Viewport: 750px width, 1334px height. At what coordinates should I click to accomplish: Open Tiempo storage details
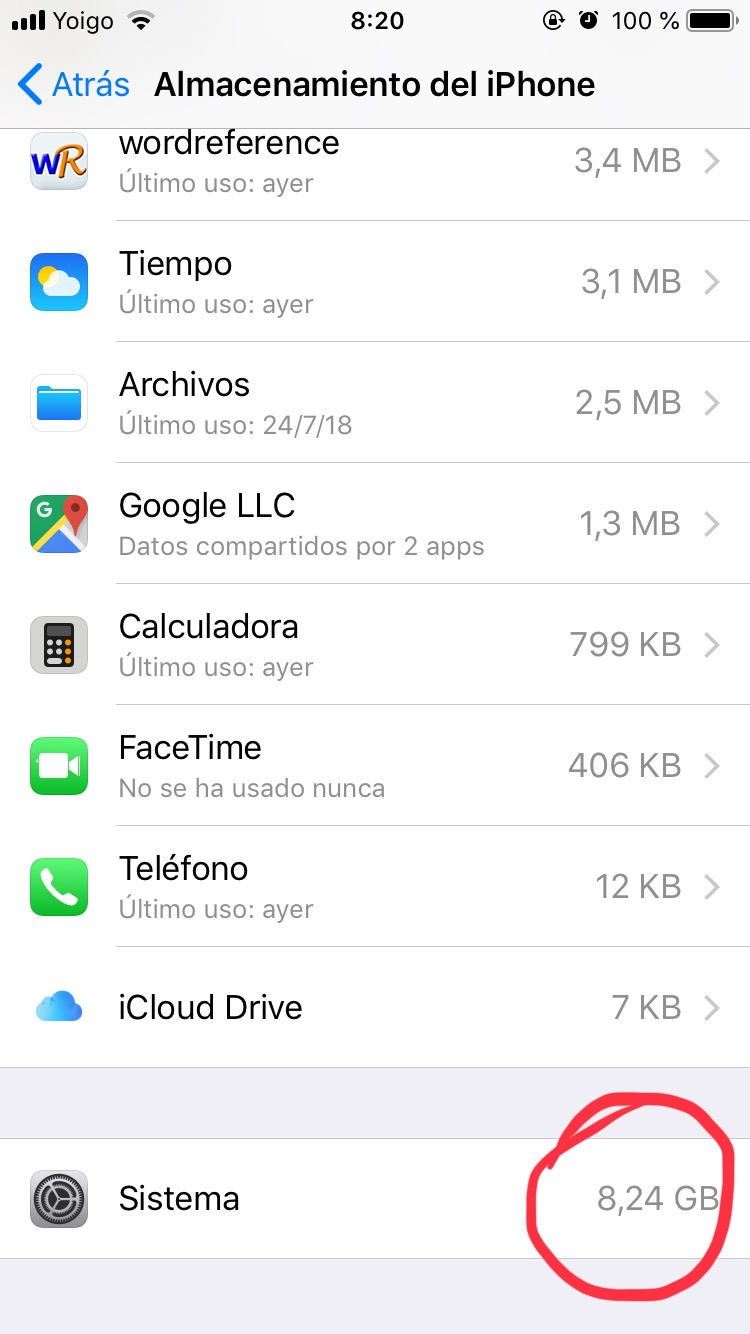375,282
